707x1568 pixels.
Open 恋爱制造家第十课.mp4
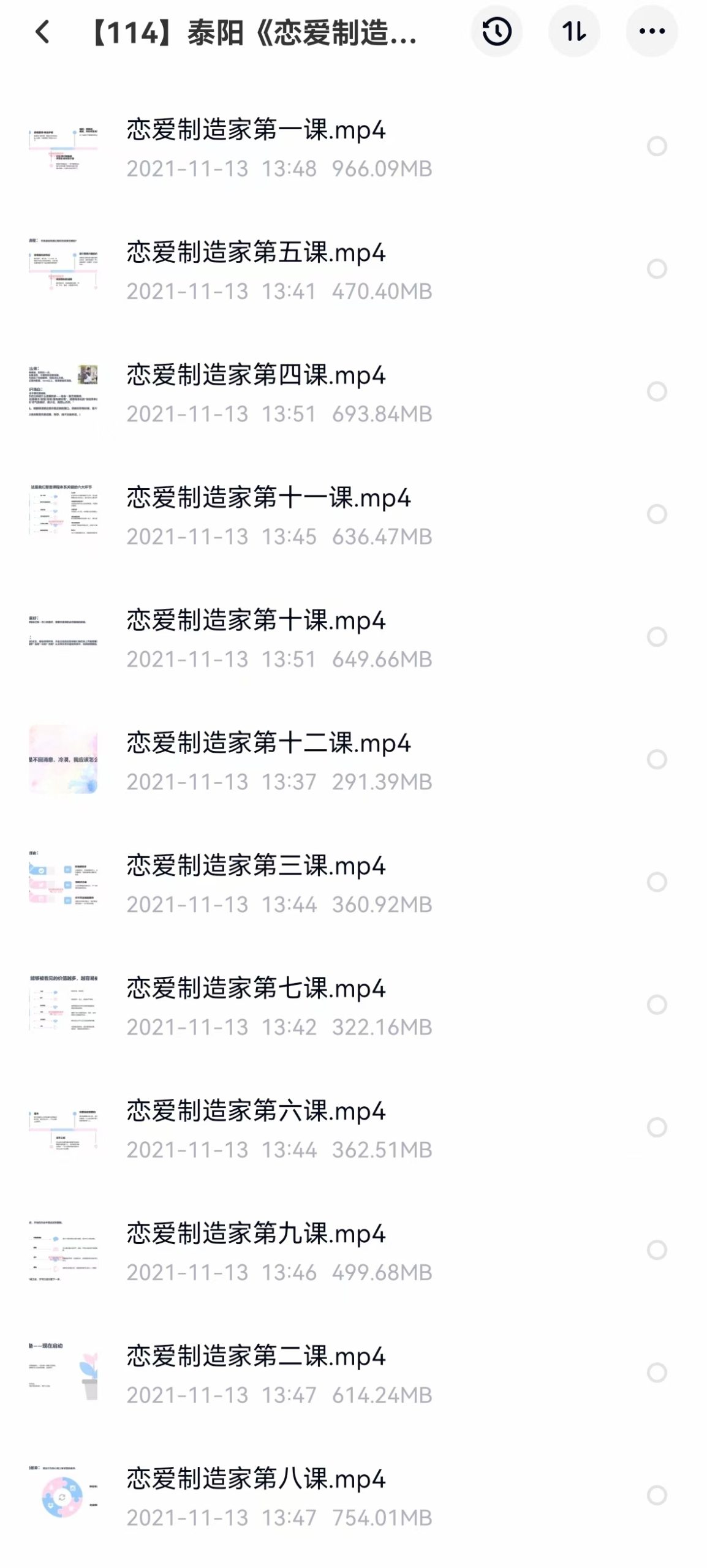coord(353,637)
